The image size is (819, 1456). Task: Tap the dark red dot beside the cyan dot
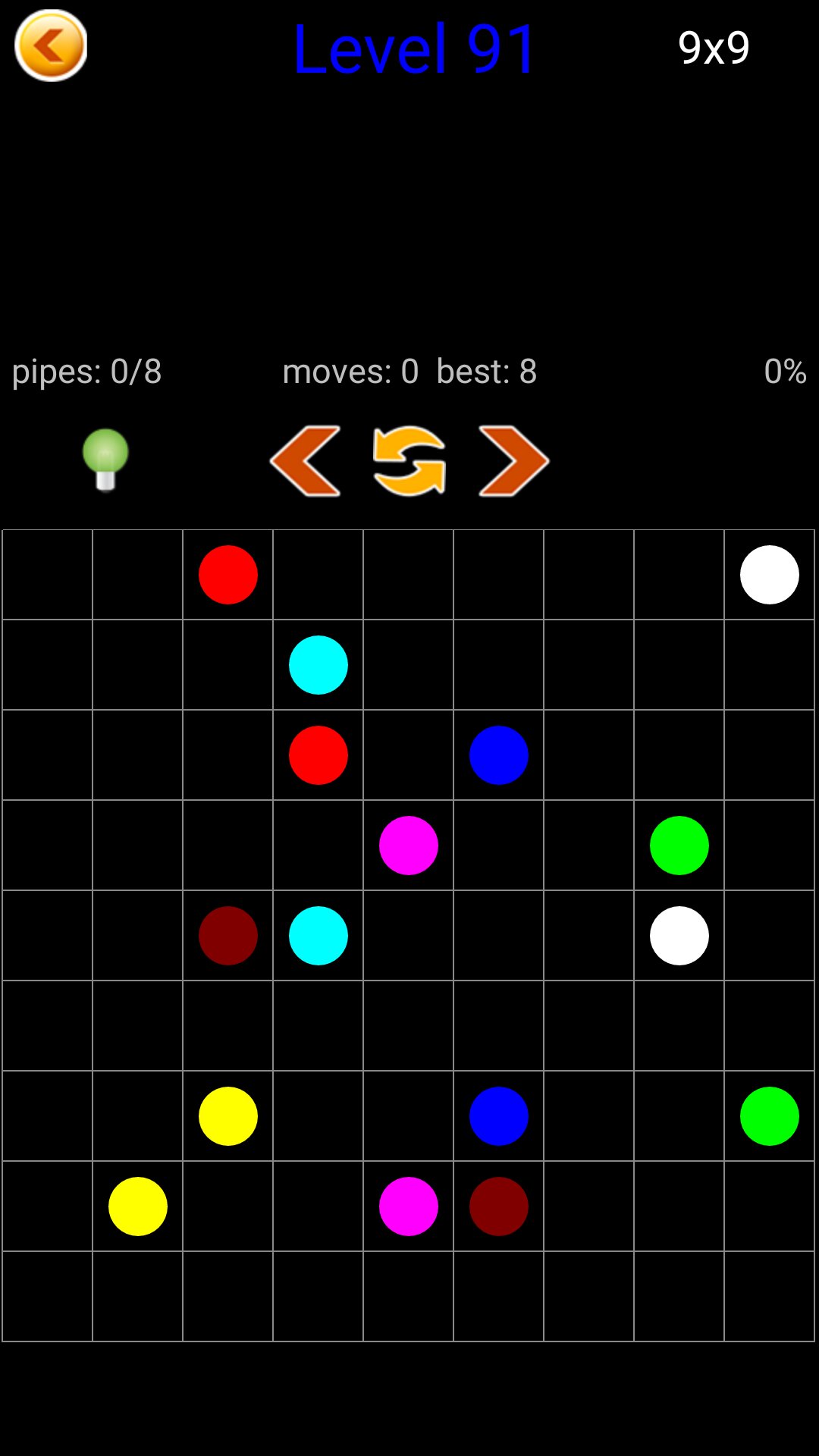click(x=228, y=936)
